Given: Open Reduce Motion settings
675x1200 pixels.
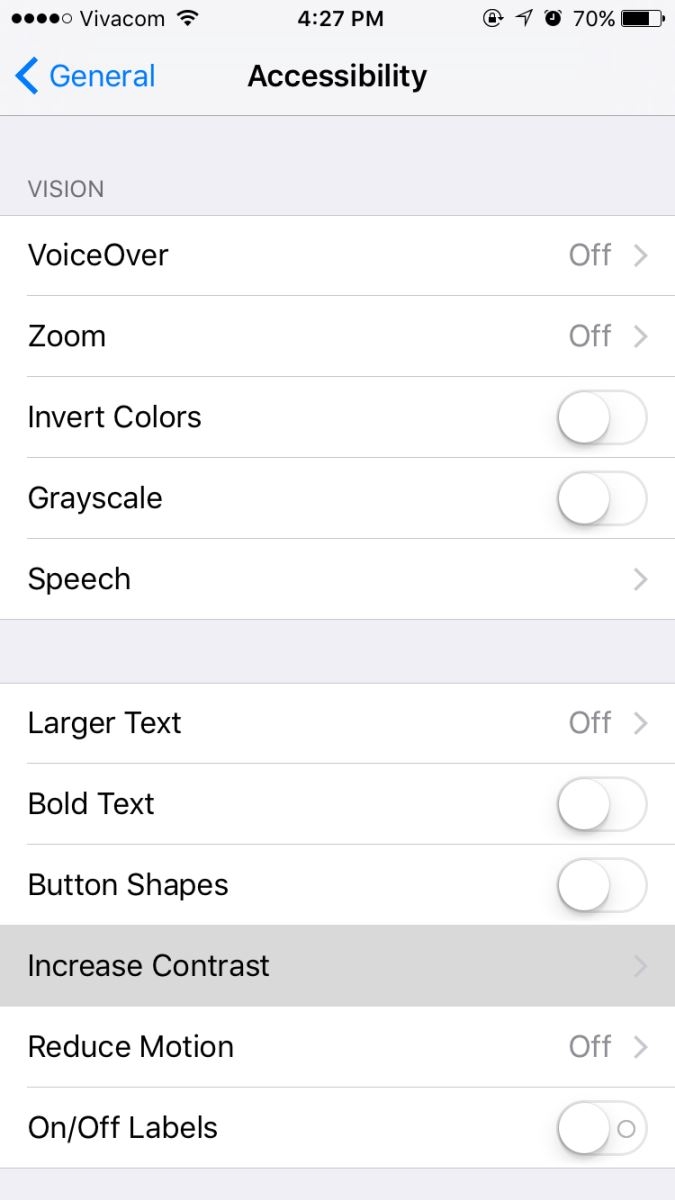Looking at the screenshot, I should (x=337, y=1047).
